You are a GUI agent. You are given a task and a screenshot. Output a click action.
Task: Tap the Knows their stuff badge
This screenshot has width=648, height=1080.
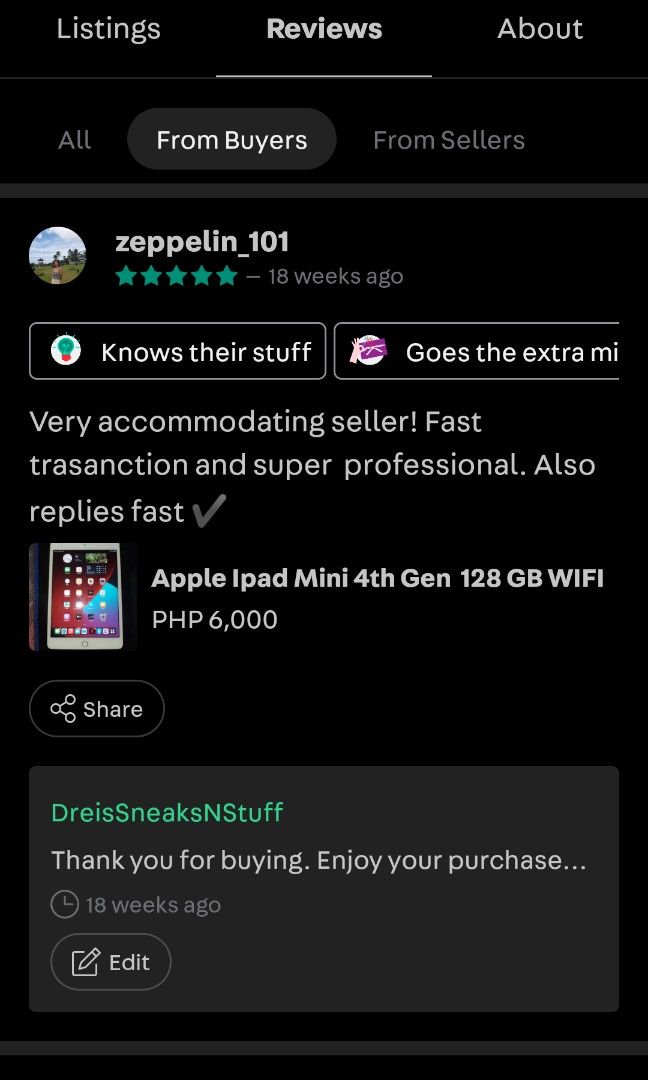[x=177, y=351]
